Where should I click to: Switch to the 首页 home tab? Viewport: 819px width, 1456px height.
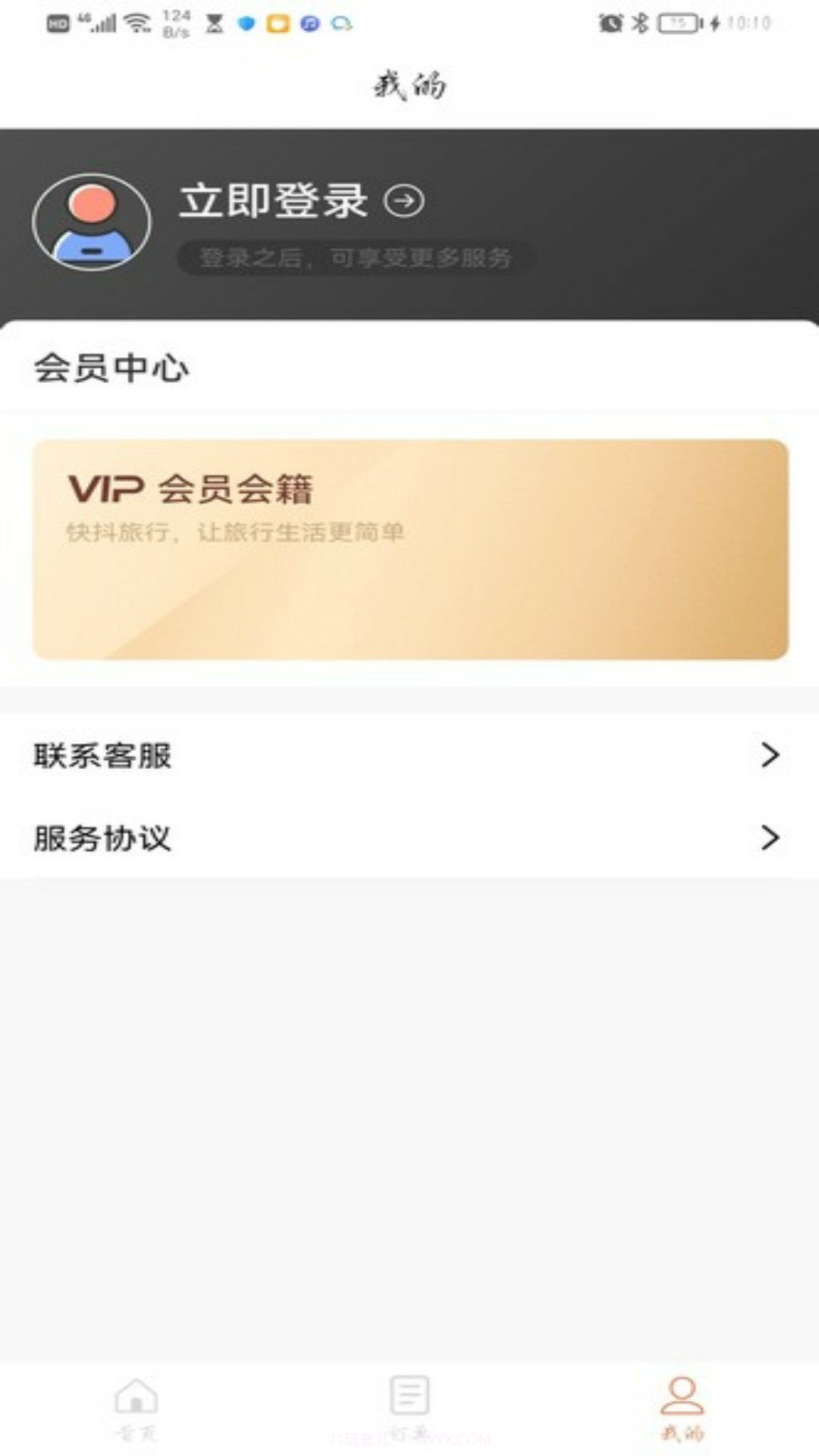(136, 1409)
